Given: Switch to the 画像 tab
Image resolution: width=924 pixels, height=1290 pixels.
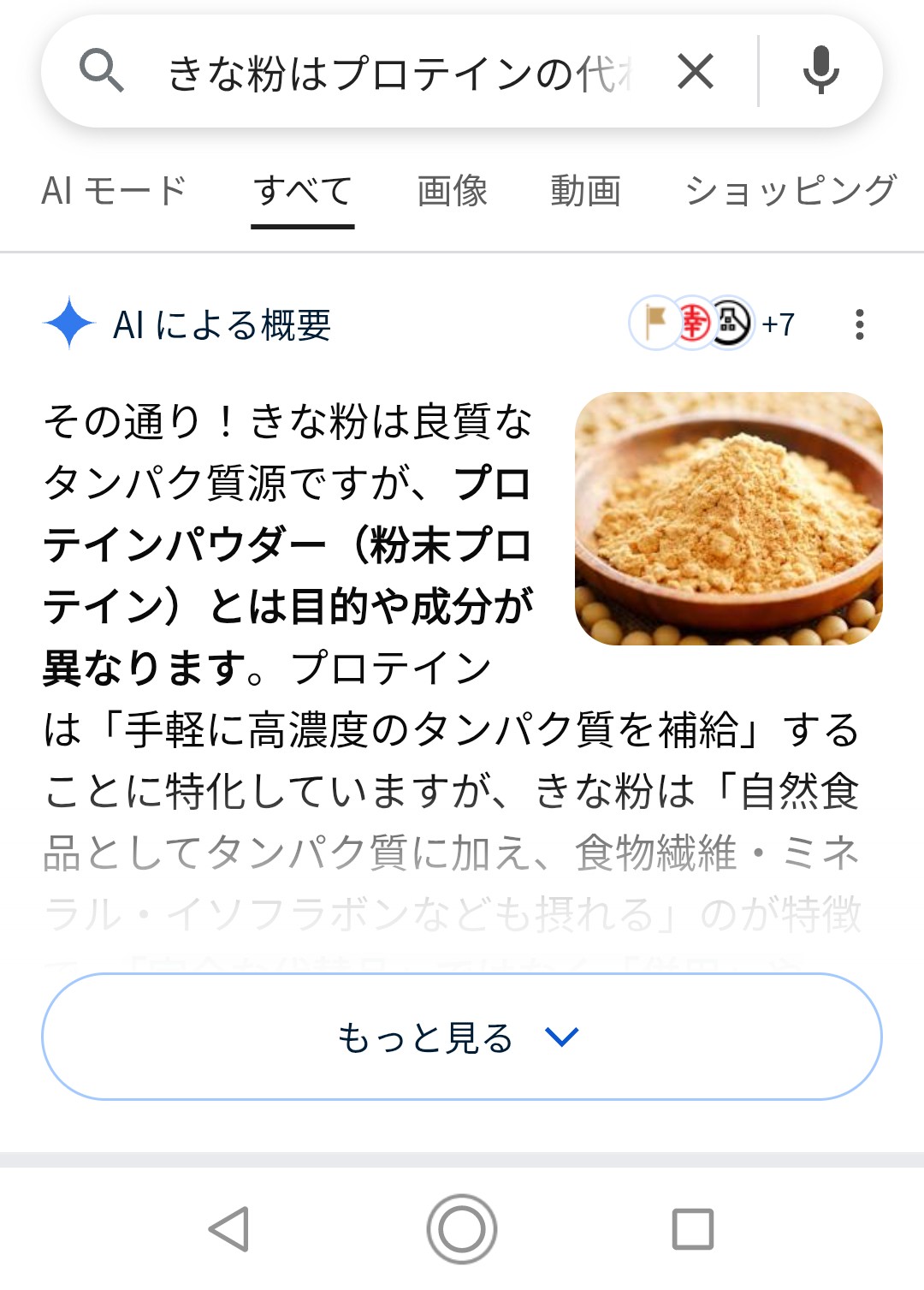Looking at the screenshot, I should [452, 190].
